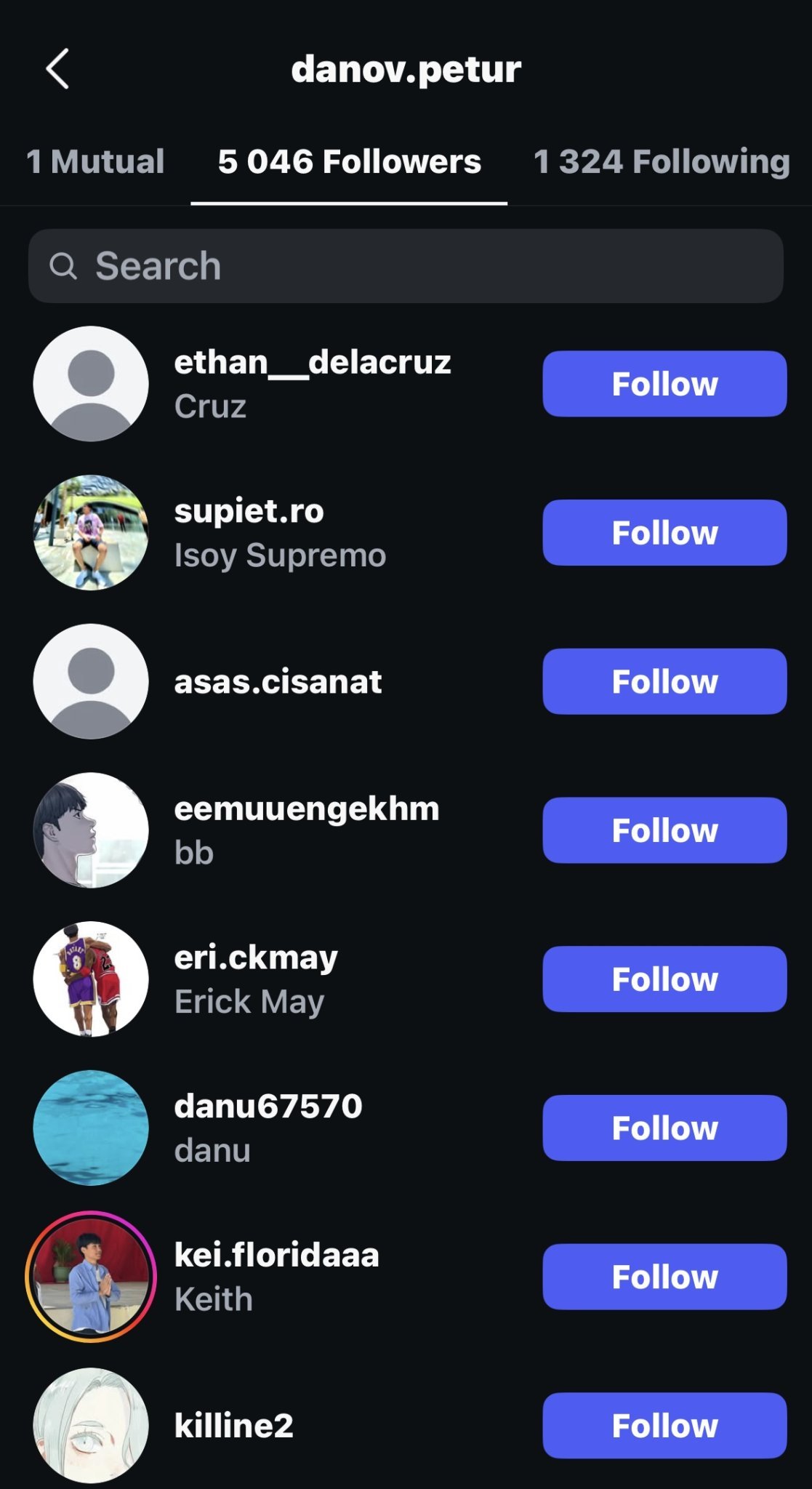Follow eemuuengekhm
The height and width of the screenshot is (1489, 812).
[664, 830]
